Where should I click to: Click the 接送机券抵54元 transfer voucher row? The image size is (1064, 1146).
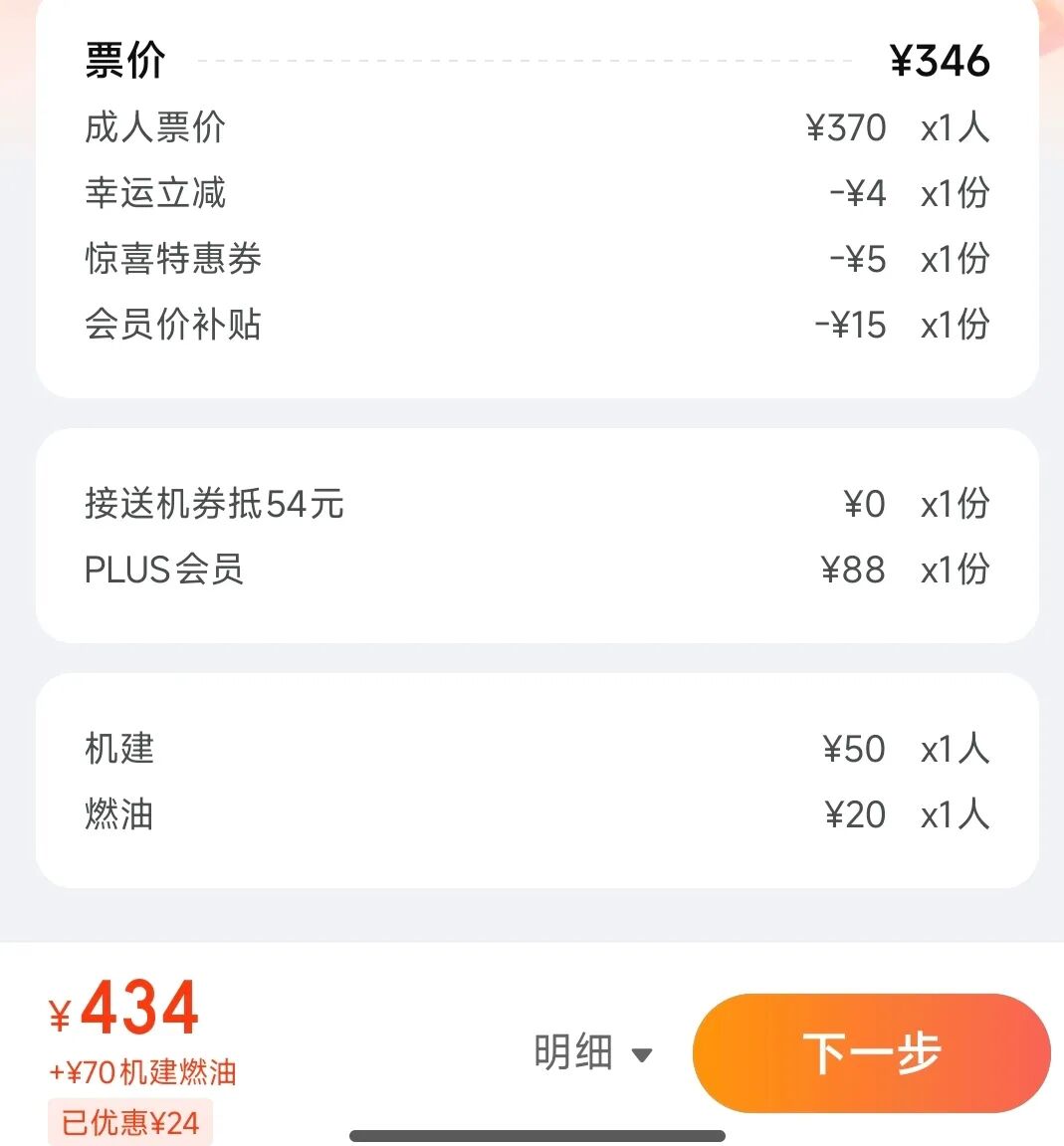213,505
